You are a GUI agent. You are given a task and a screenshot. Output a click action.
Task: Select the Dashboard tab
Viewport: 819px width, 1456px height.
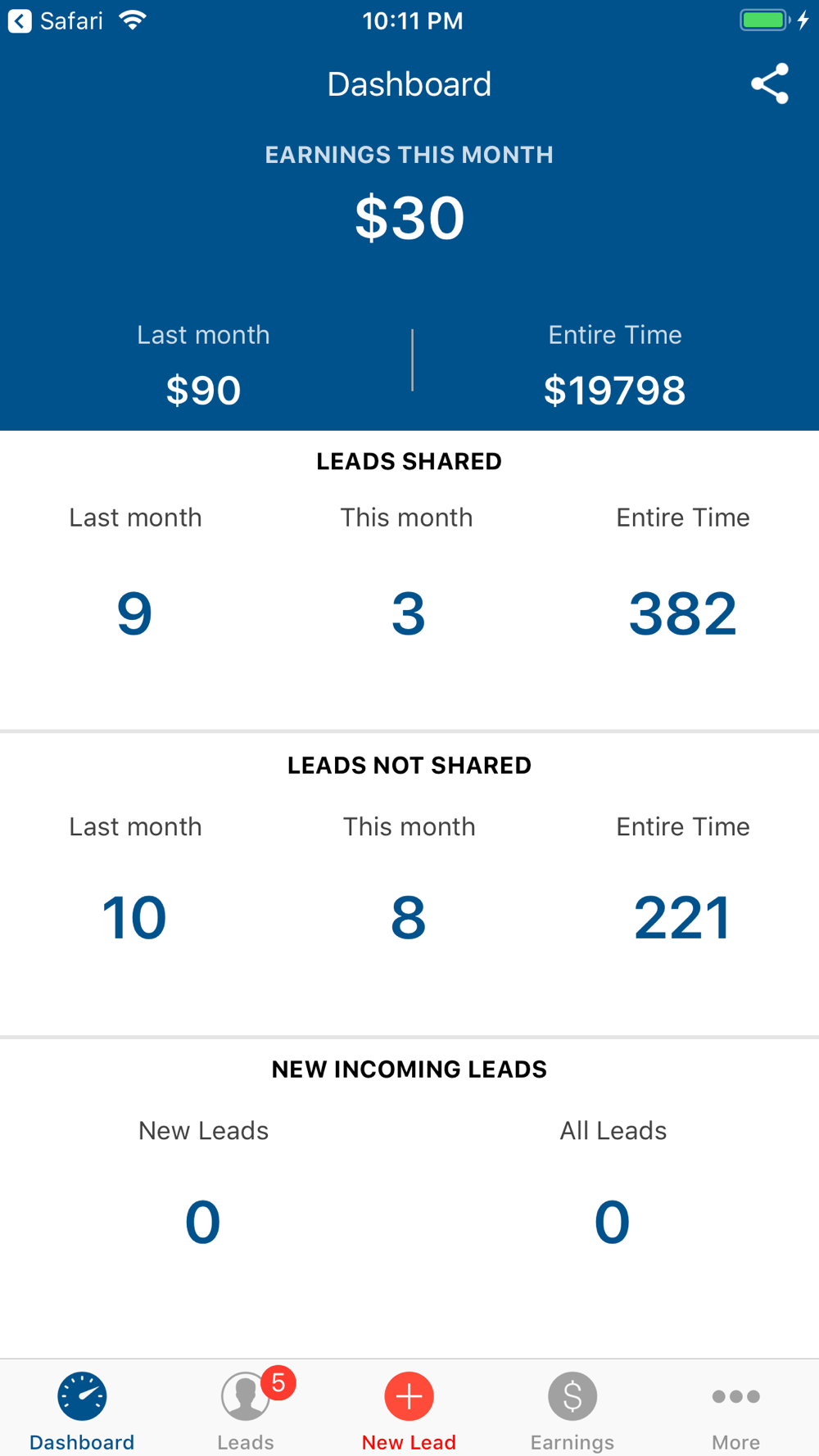[x=82, y=1410]
